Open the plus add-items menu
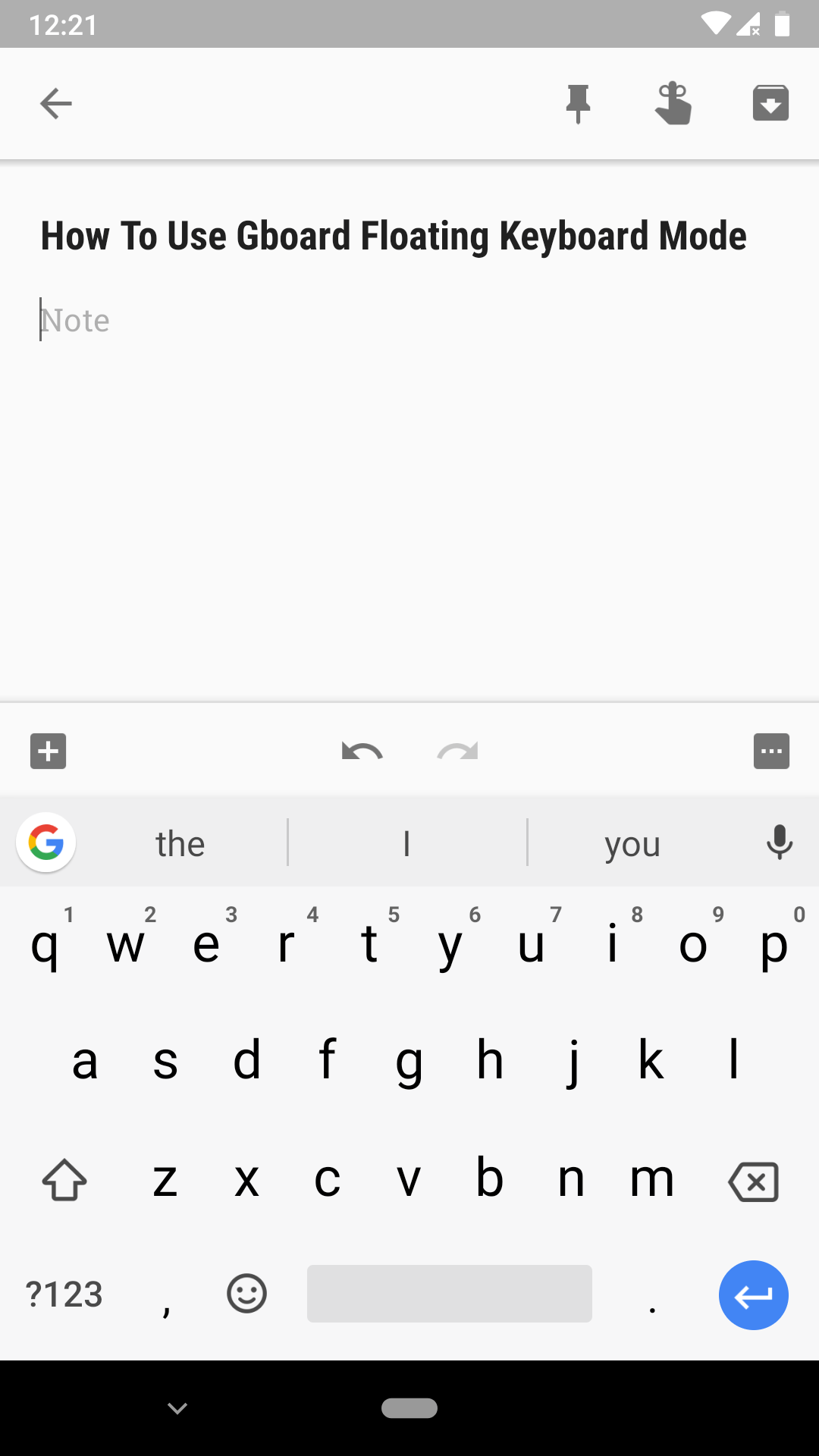Viewport: 819px width, 1456px height. [49, 752]
